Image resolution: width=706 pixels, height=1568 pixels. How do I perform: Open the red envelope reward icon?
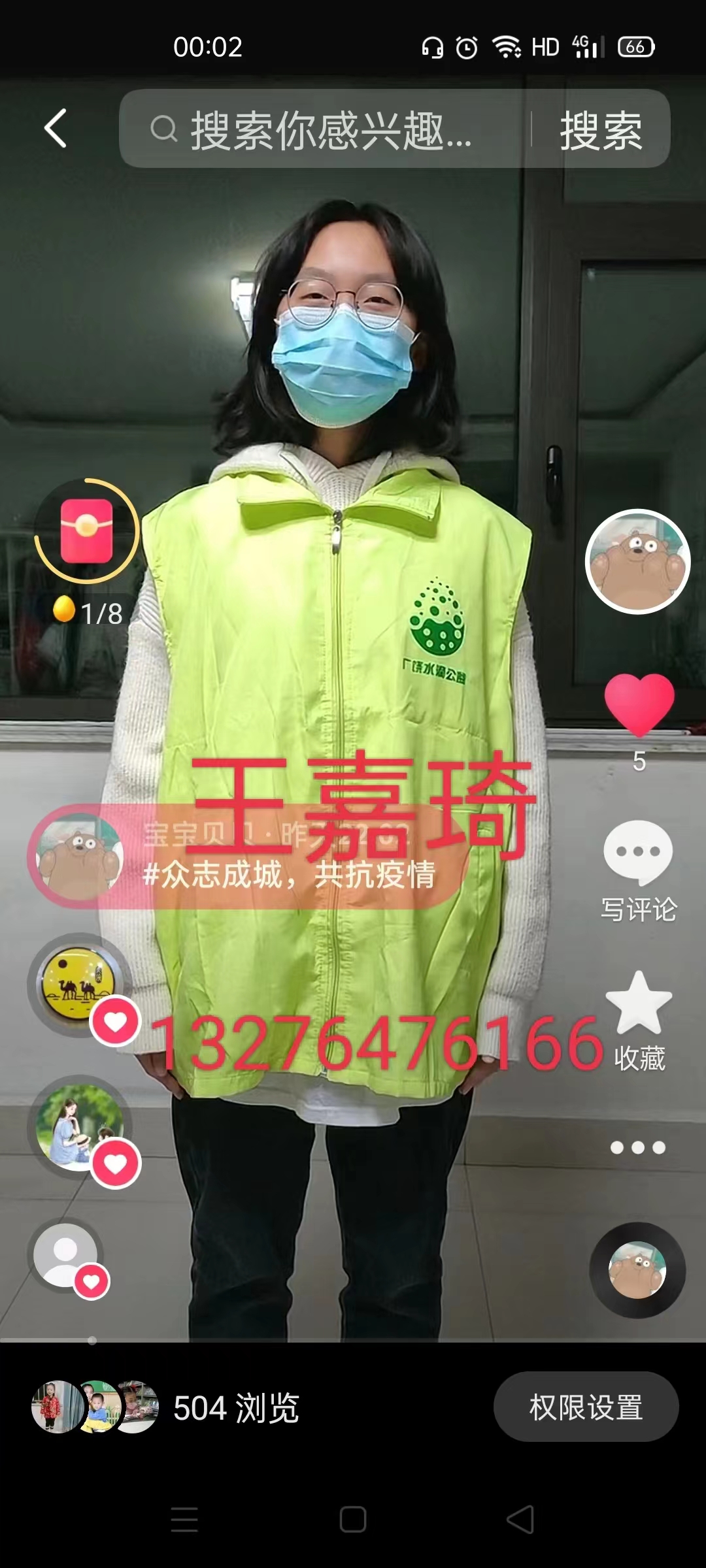coord(86,531)
